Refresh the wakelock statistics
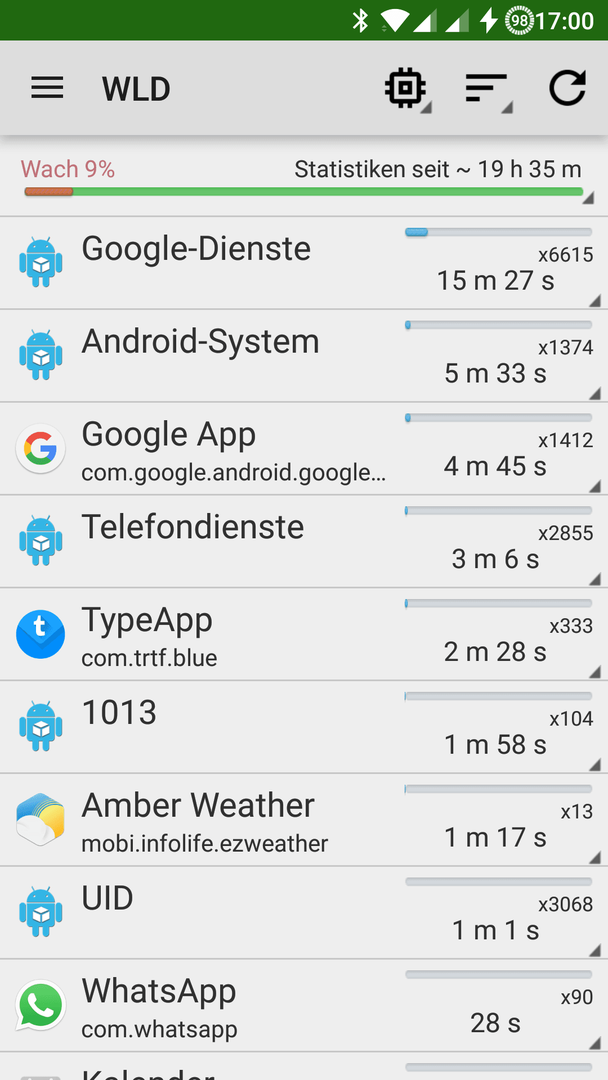Screen dimensions: 608x1080 (567, 88)
